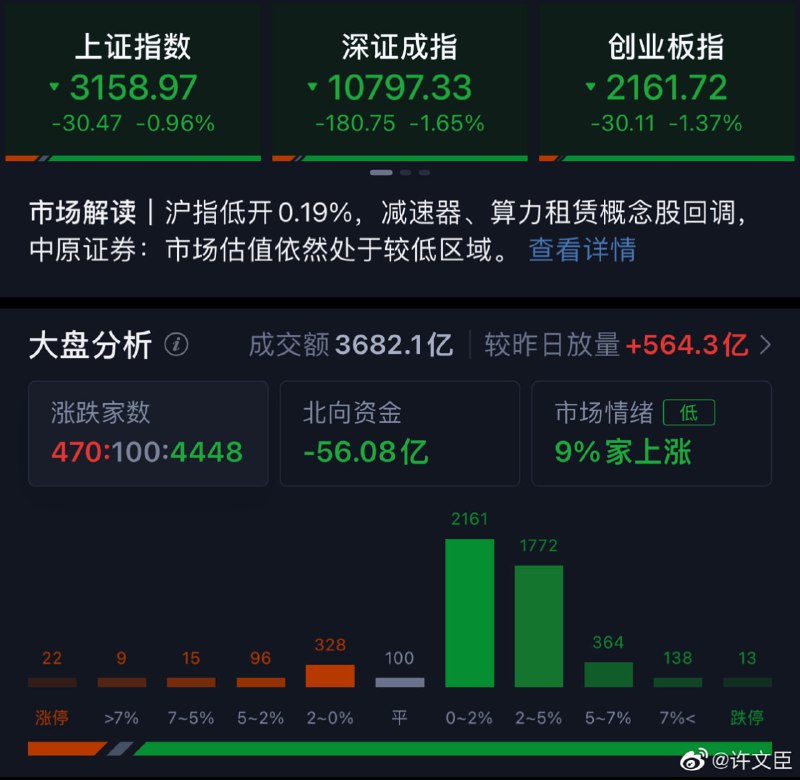
Task: Open the 市场情绪 card
Action: [x=651, y=433]
